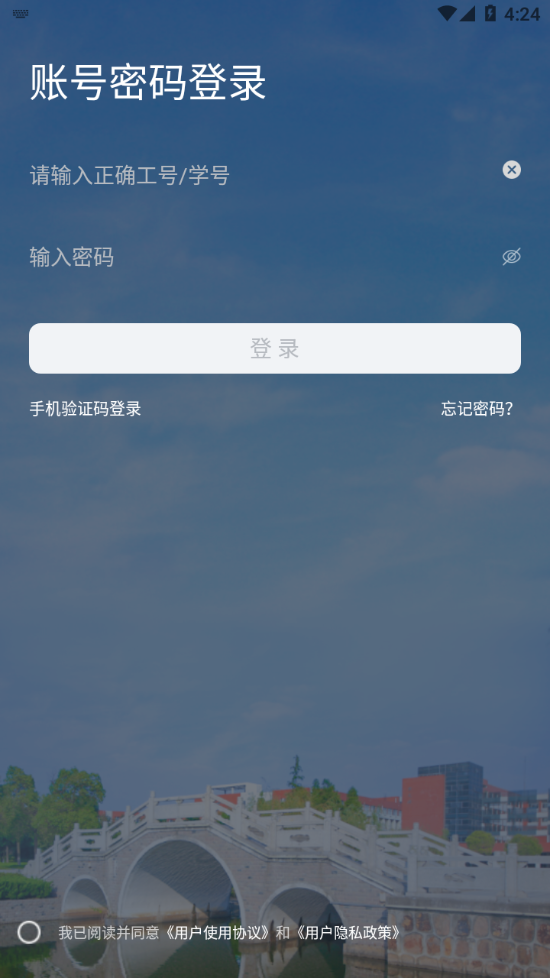Screen dimensions: 550x978
Task: Focus the 请输入正确工号/学号 input field
Action: coord(262,175)
